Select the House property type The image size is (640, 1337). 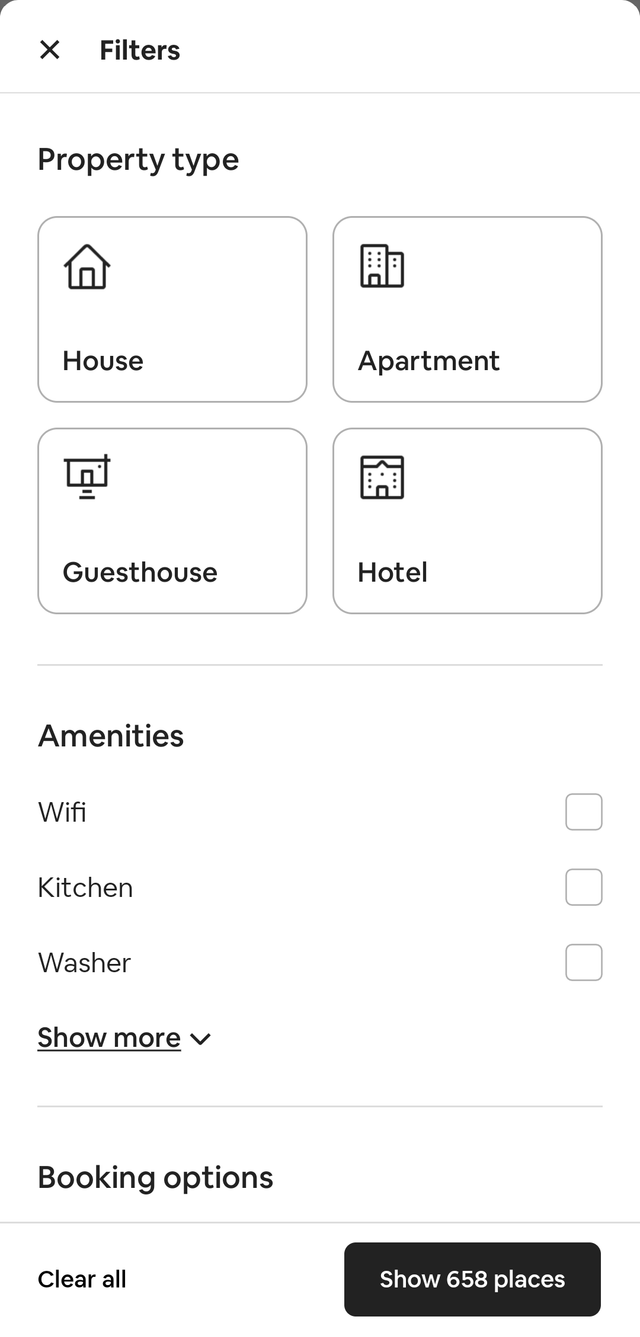pyautogui.click(x=172, y=309)
